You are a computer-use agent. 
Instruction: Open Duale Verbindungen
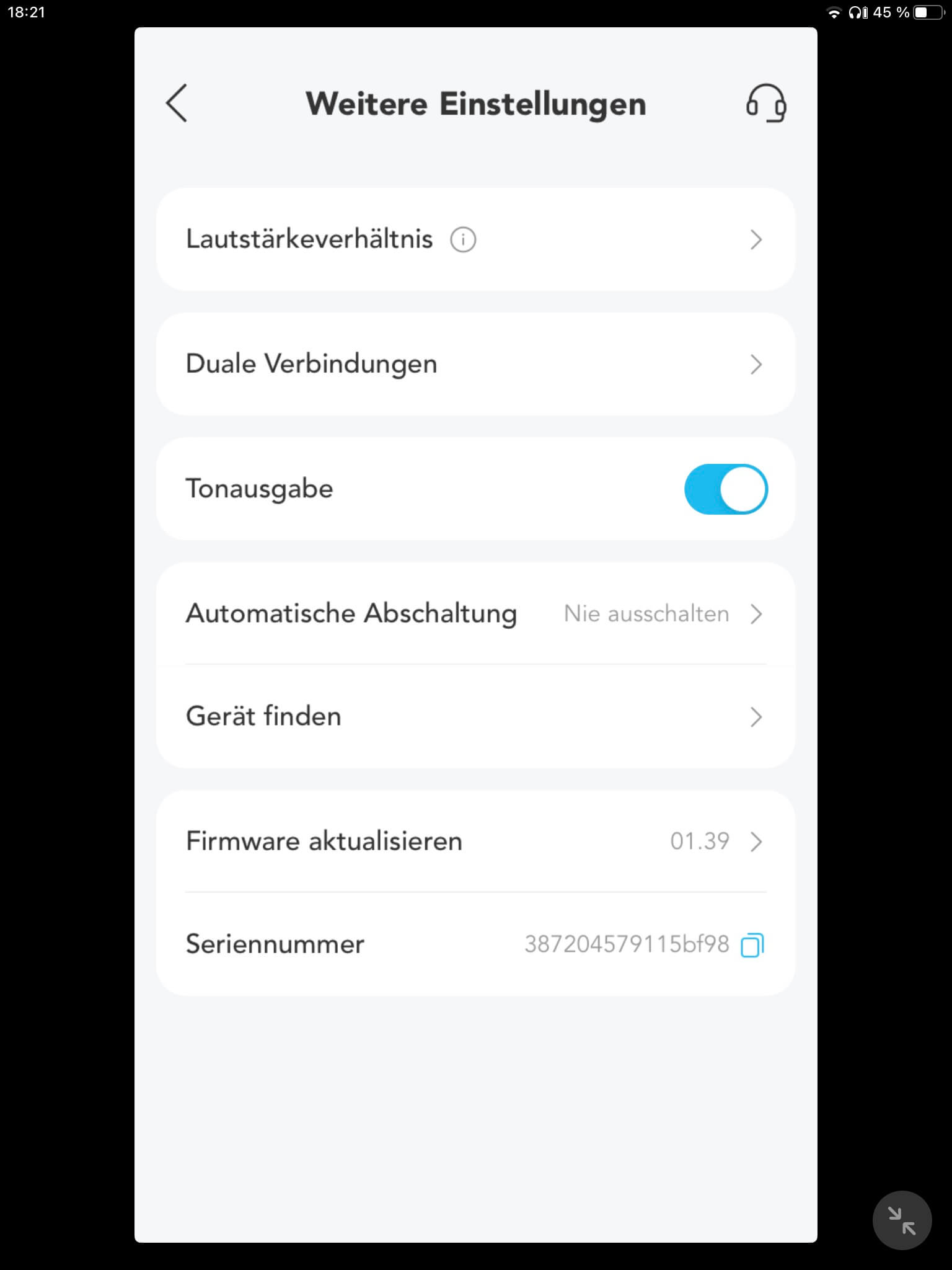coord(475,364)
